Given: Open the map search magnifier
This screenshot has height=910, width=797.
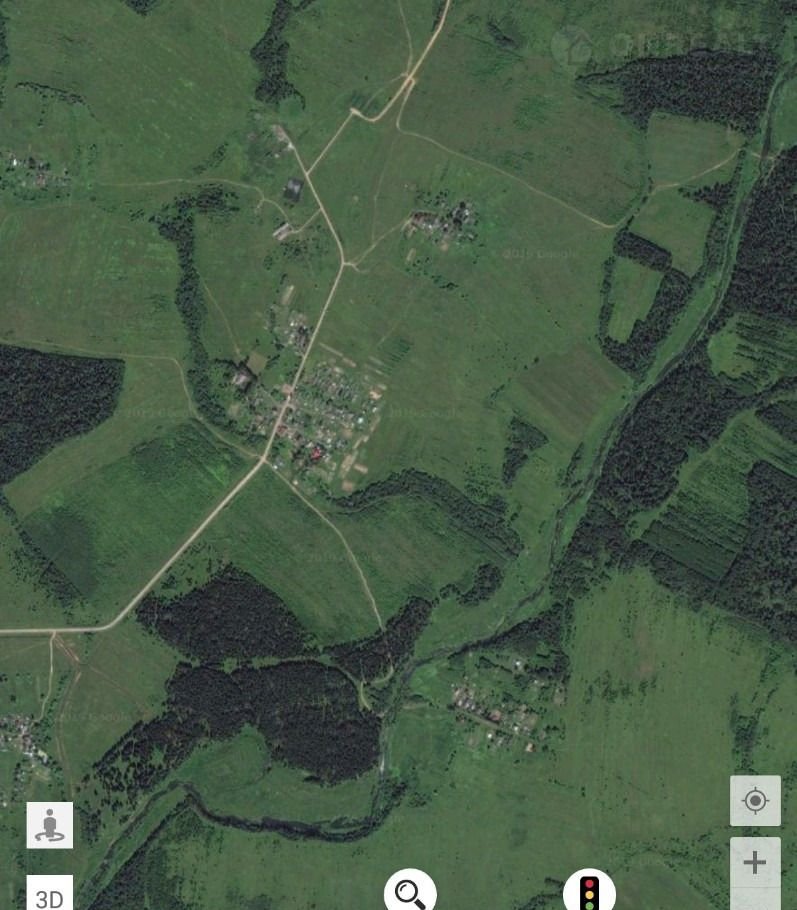Looking at the screenshot, I should point(410,892).
